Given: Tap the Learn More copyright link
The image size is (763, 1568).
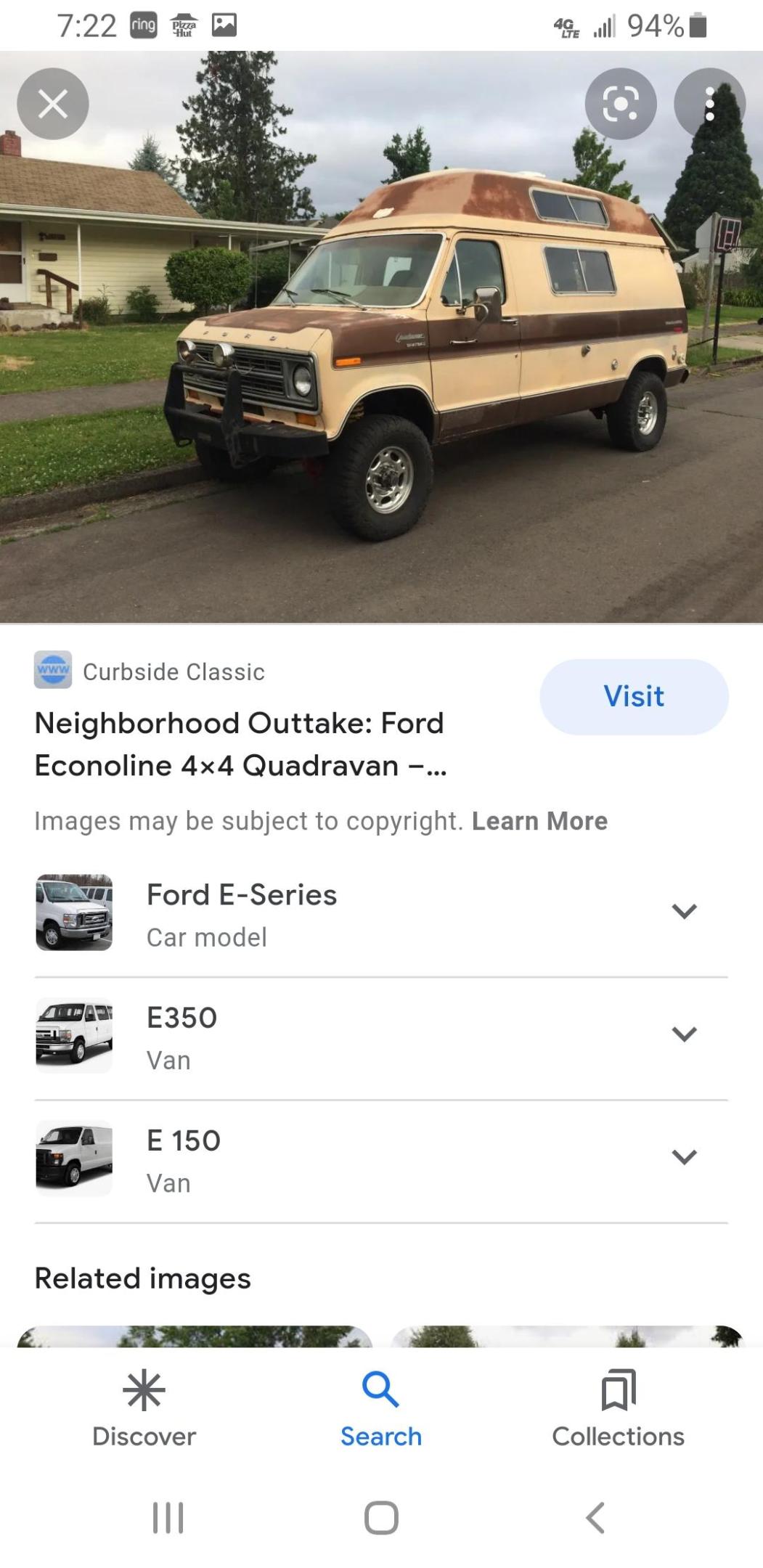Looking at the screenshot, I should pyautogui.click(x=539, y=821).
